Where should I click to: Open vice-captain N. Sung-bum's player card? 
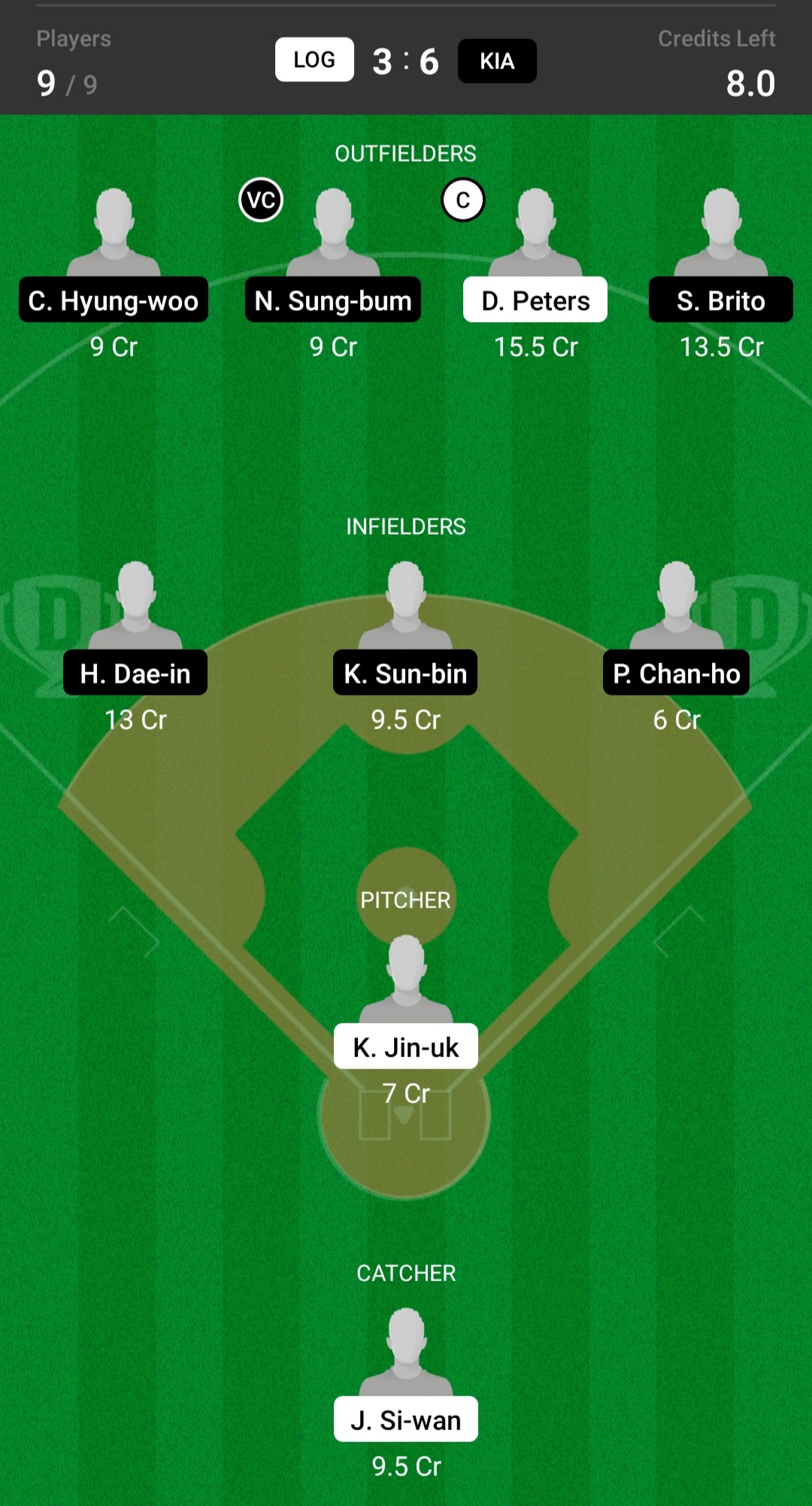tap(333, 299)
